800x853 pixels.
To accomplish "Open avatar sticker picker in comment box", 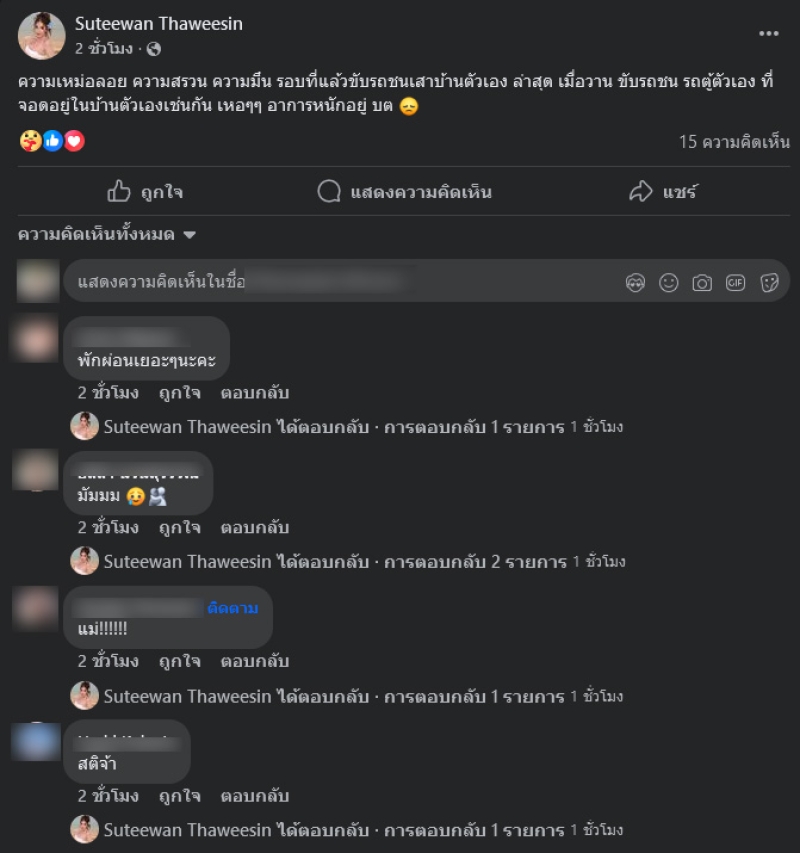I will tap(635, 283).
